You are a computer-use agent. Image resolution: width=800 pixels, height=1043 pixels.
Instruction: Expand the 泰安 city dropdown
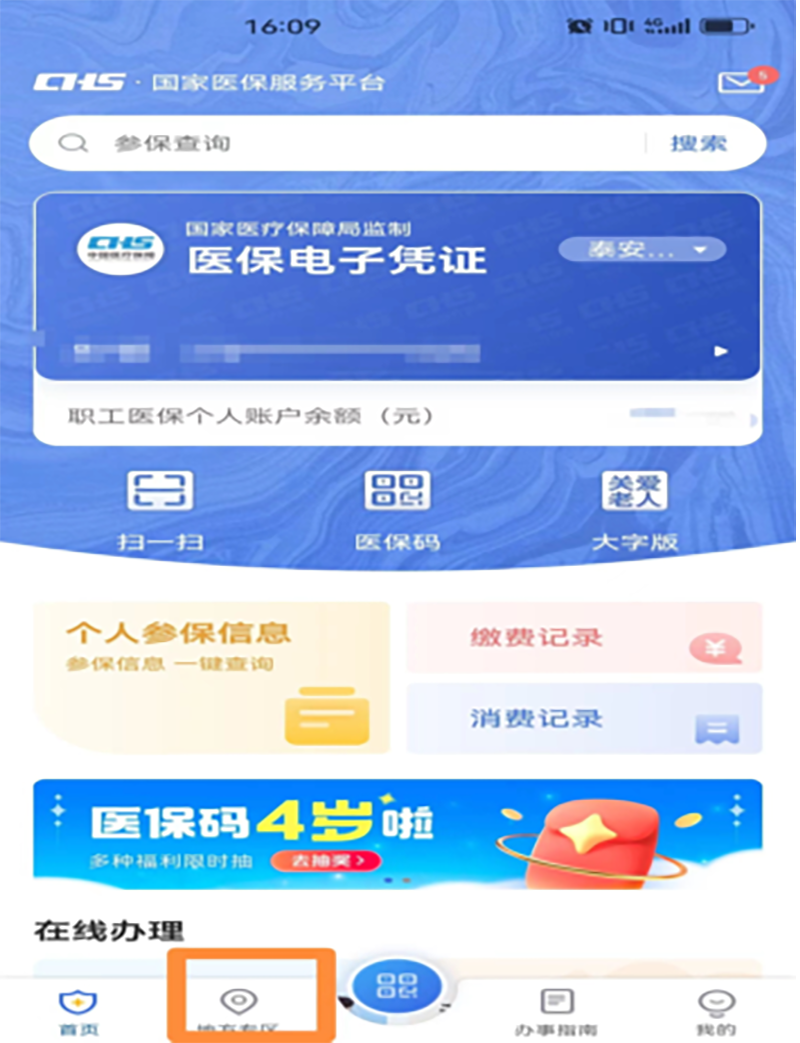(x=642, y=250)
